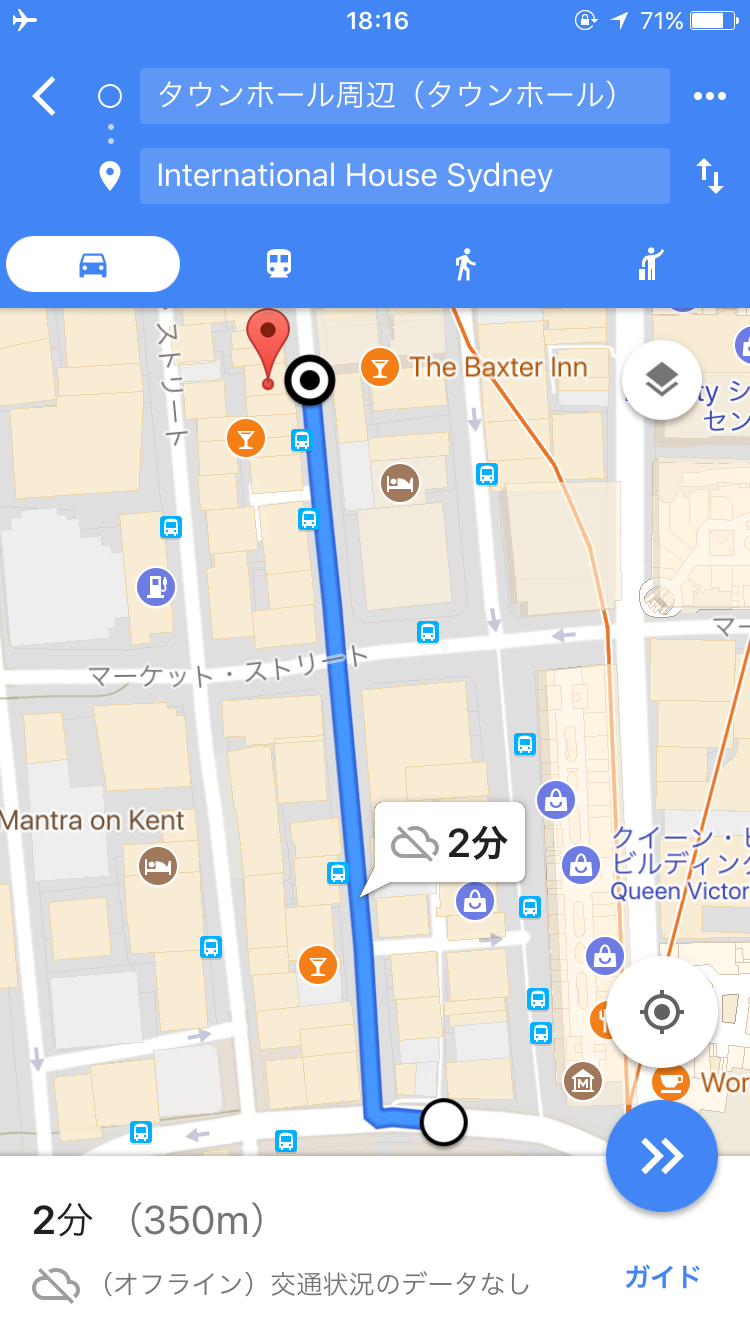Open the Mantra on Kent hotel marker
Image resolution: width=750 pixels, height=1334 pixels.
point(158,865)
